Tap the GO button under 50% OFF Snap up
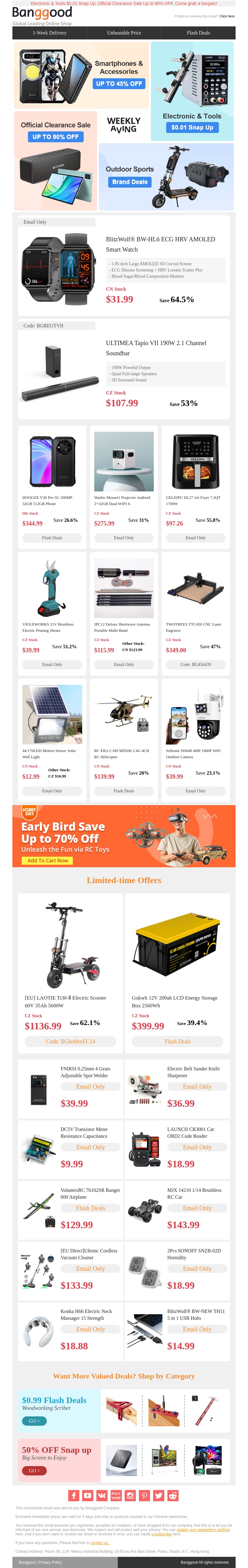Screen dimensions: 248x1568 click(x=34, y=1470)
